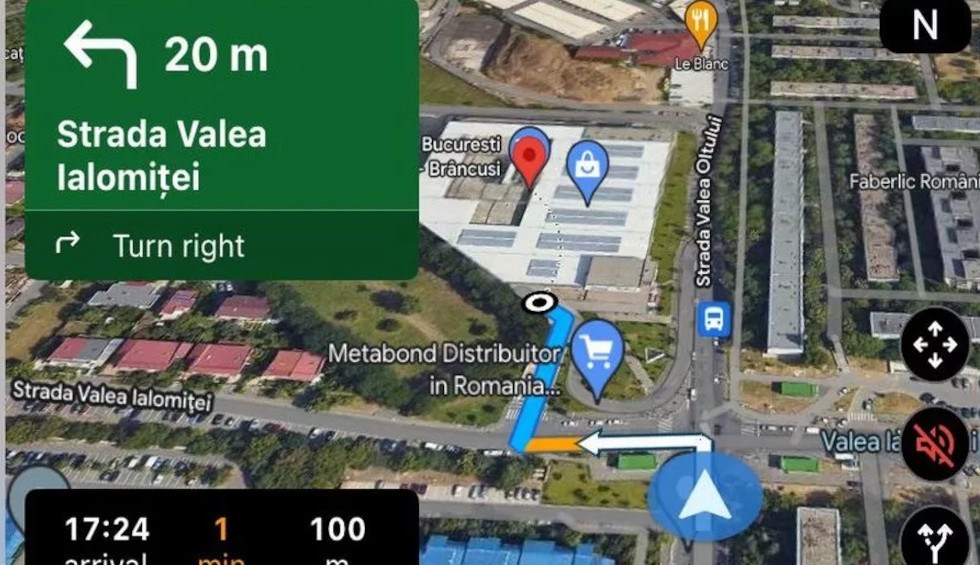Image resolution: width=980 pixels, height=565 pixels.
Task: Select the Metabond Distributor shopping cart pin
Action: click(597, 352)
